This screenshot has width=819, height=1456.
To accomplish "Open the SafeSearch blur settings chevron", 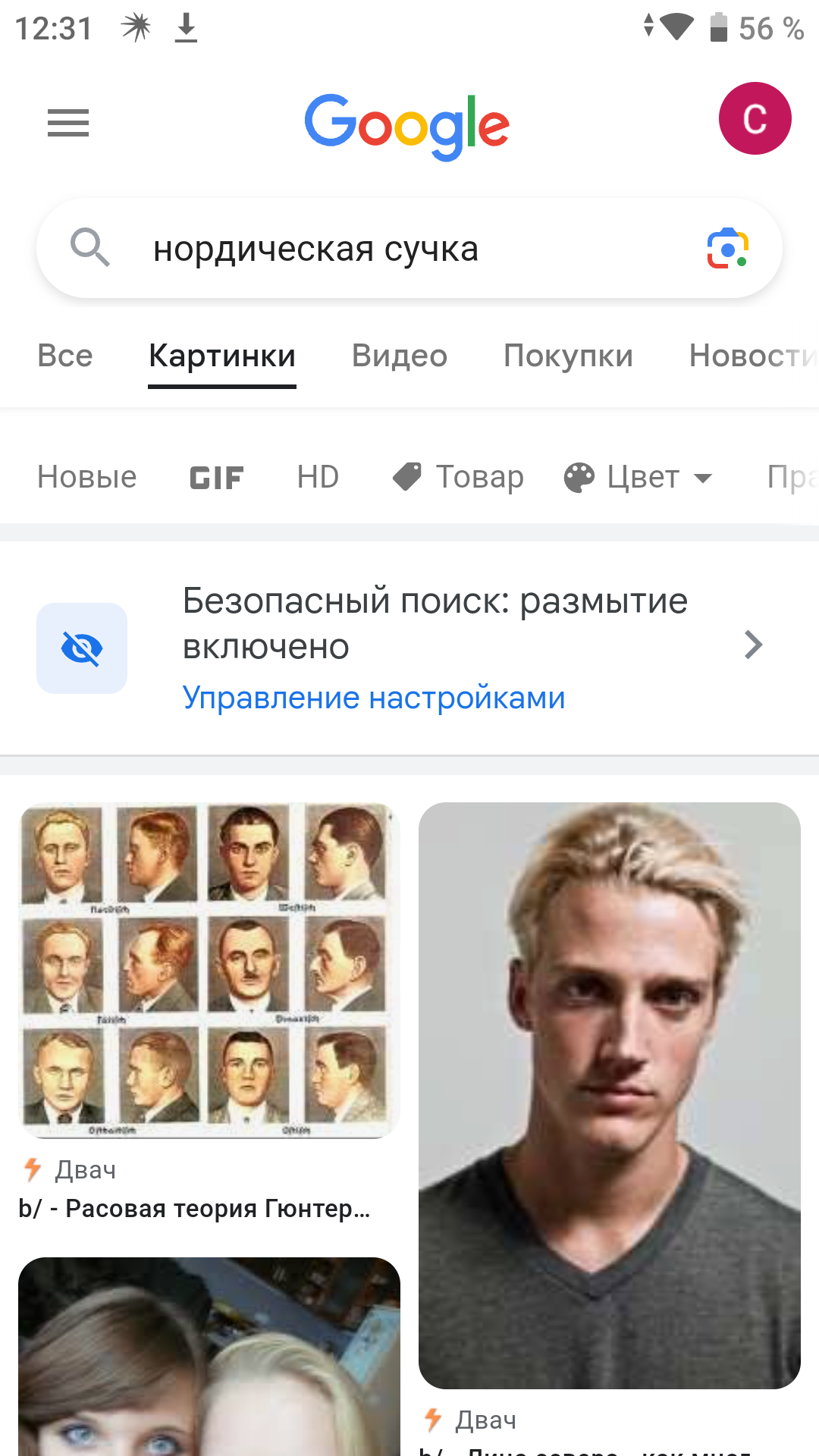I will pyautogui.click(x=752, y=645).
